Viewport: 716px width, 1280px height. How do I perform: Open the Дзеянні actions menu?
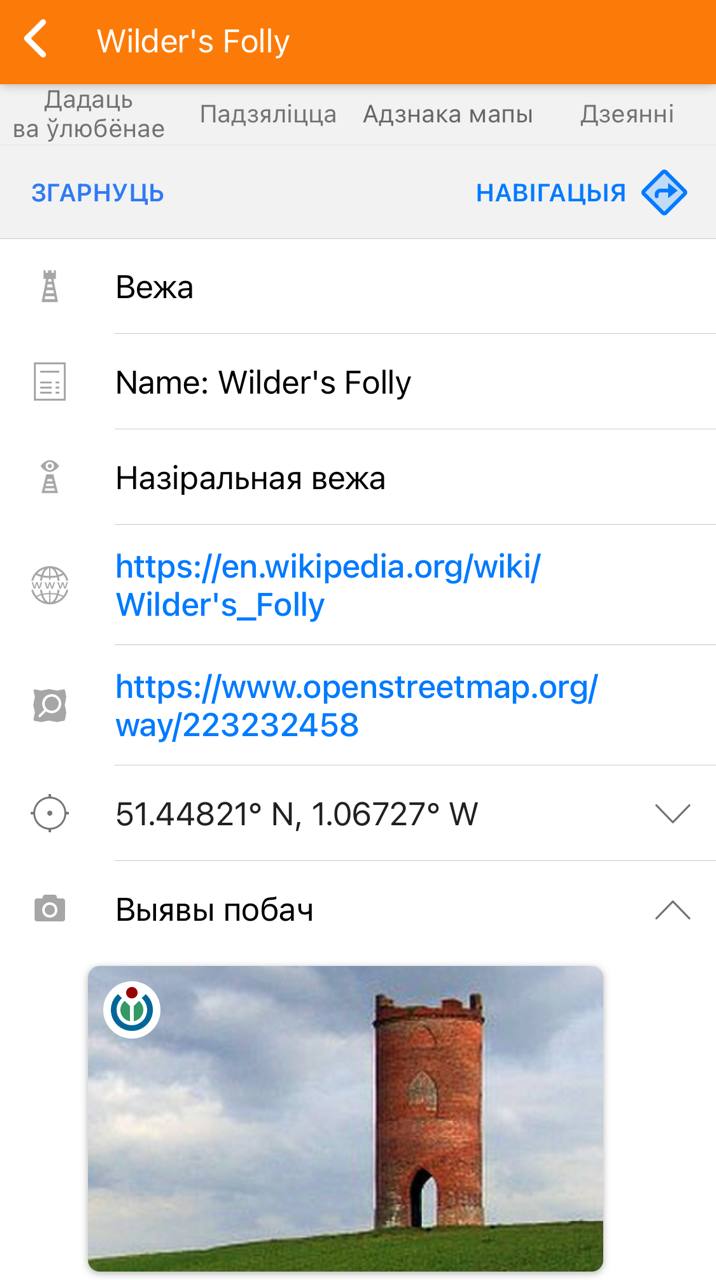tap(627, 114)
